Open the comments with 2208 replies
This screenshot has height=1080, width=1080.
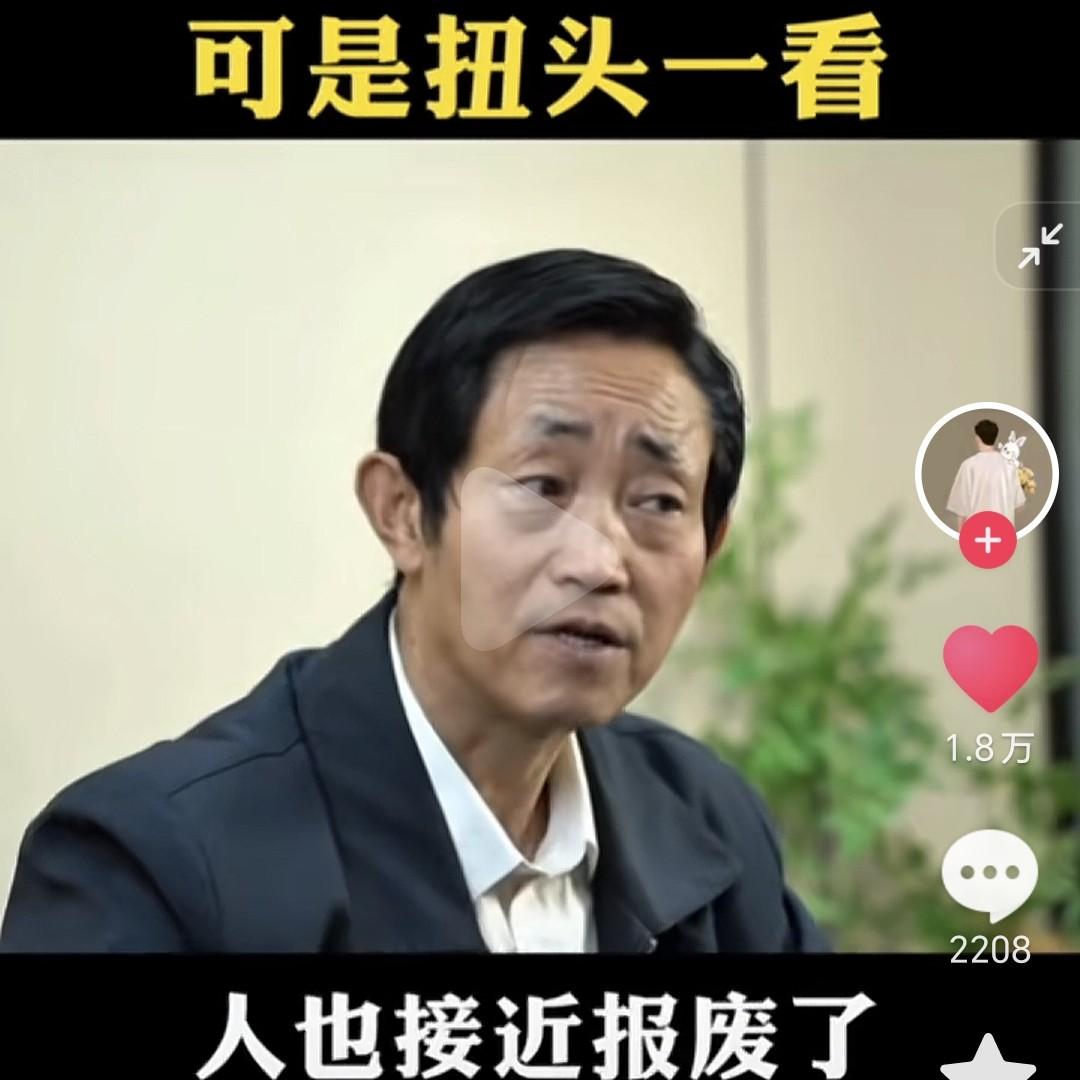(990, 875)
